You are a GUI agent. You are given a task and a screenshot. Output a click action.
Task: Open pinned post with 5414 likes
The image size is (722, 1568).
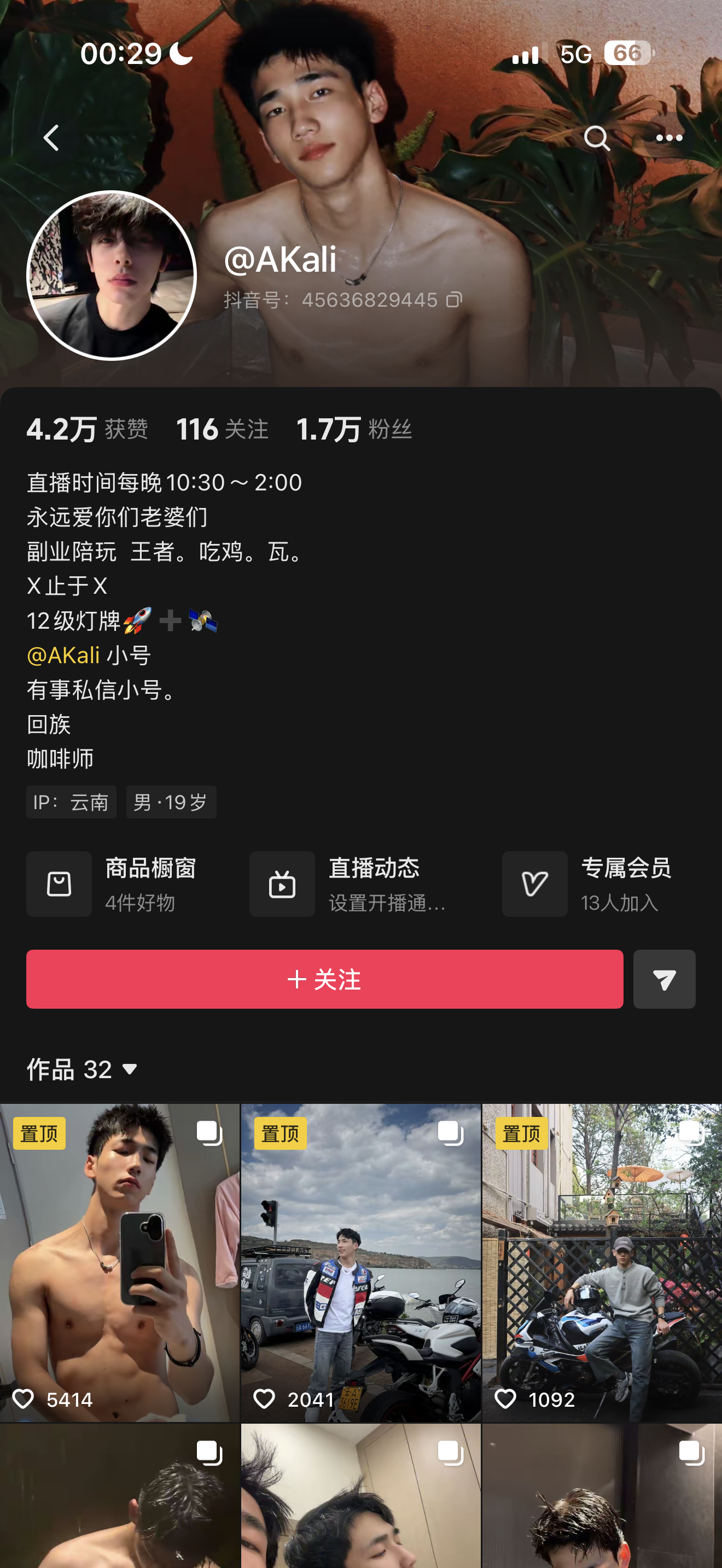tap(119, 1263)
